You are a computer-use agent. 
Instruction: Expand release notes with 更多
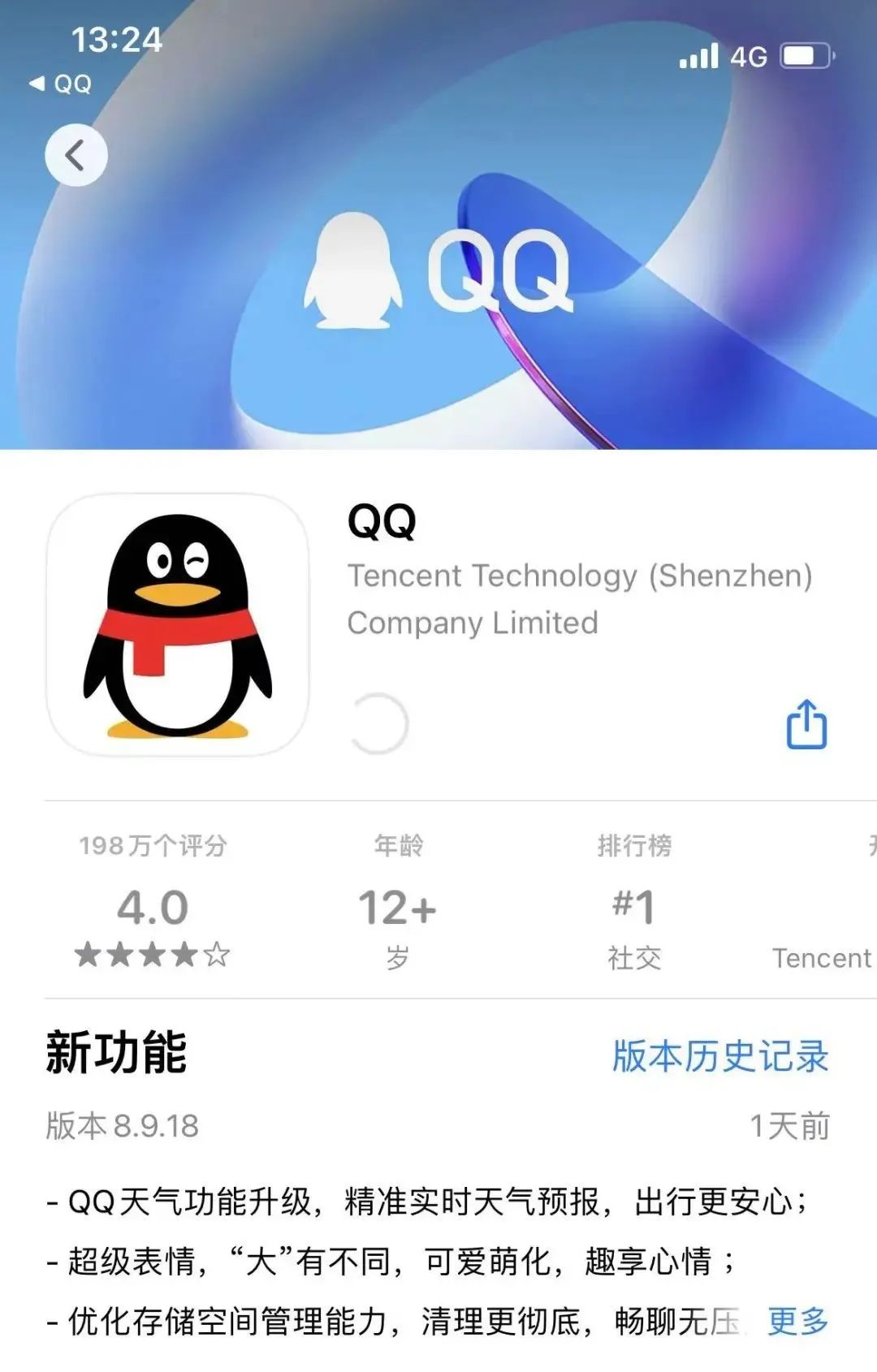tap(798, 1321)
